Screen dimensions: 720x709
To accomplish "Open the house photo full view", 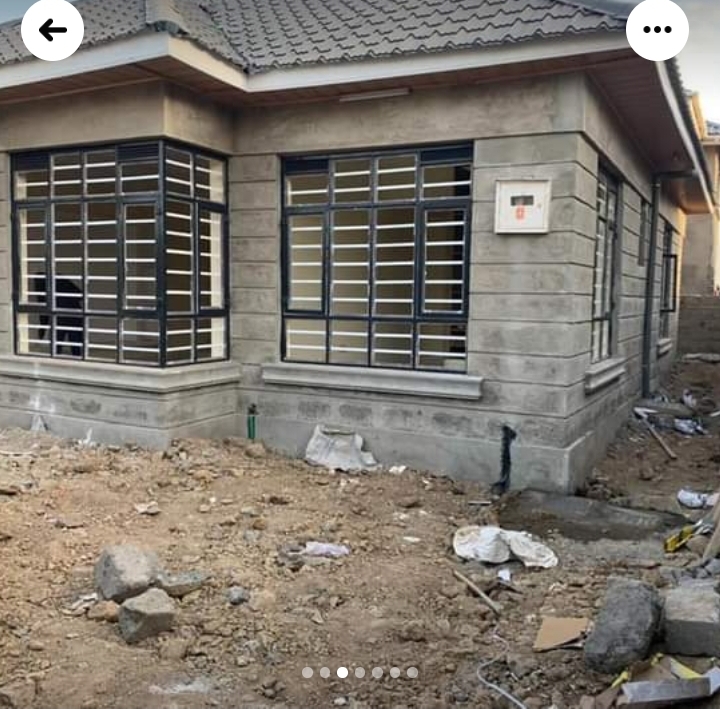I will [360, 360].
